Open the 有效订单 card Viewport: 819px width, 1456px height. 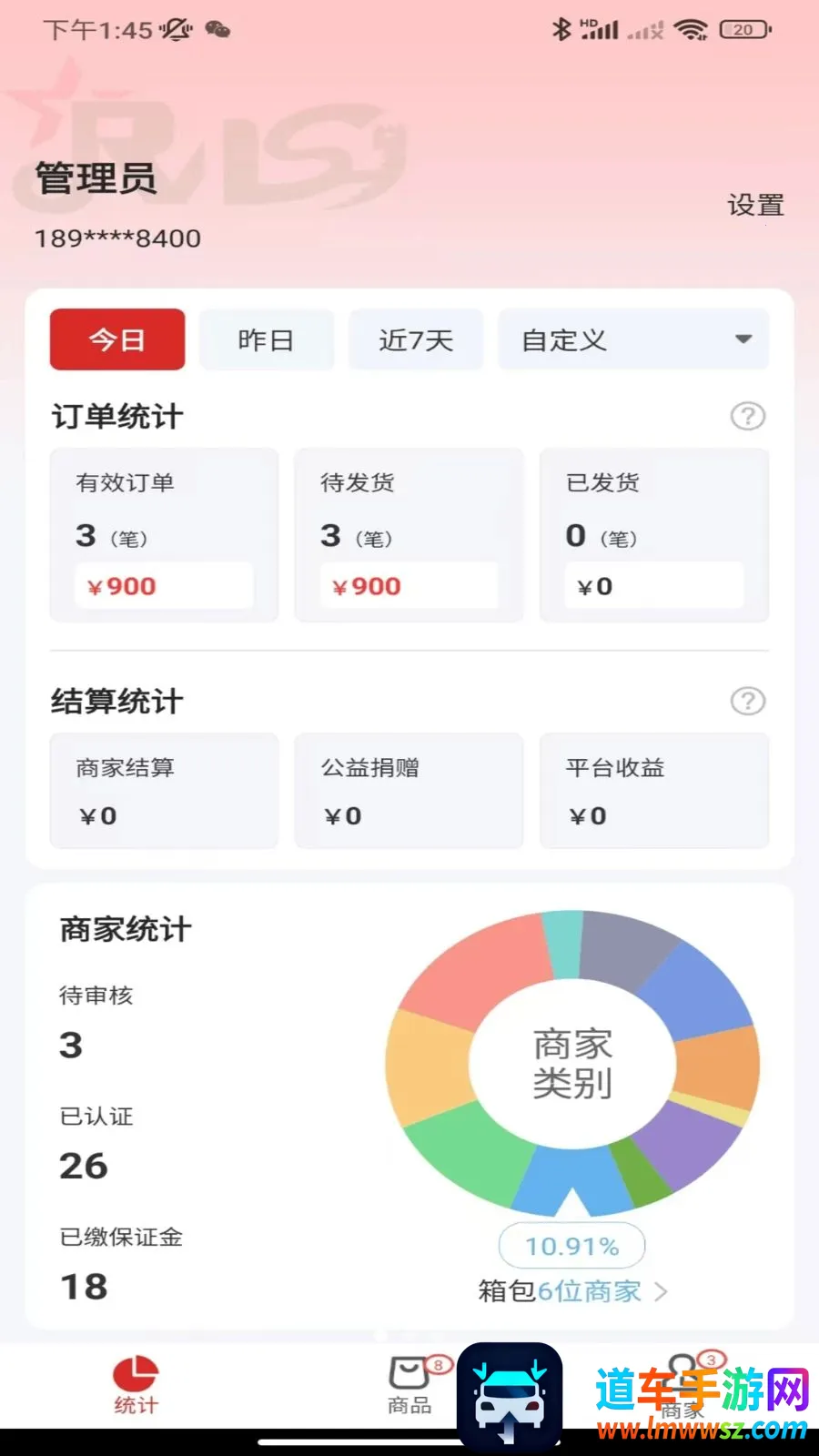pyautogui.click(x=164, y=535)
